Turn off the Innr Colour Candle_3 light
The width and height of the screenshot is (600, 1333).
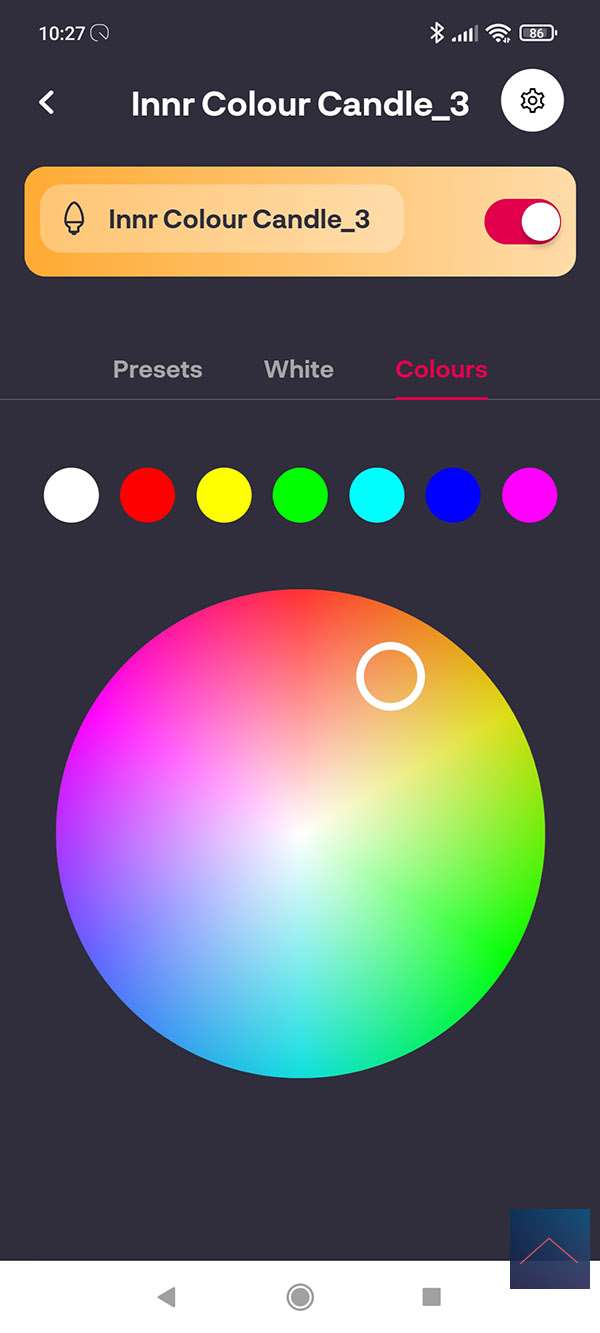click(x=522, y=222)
